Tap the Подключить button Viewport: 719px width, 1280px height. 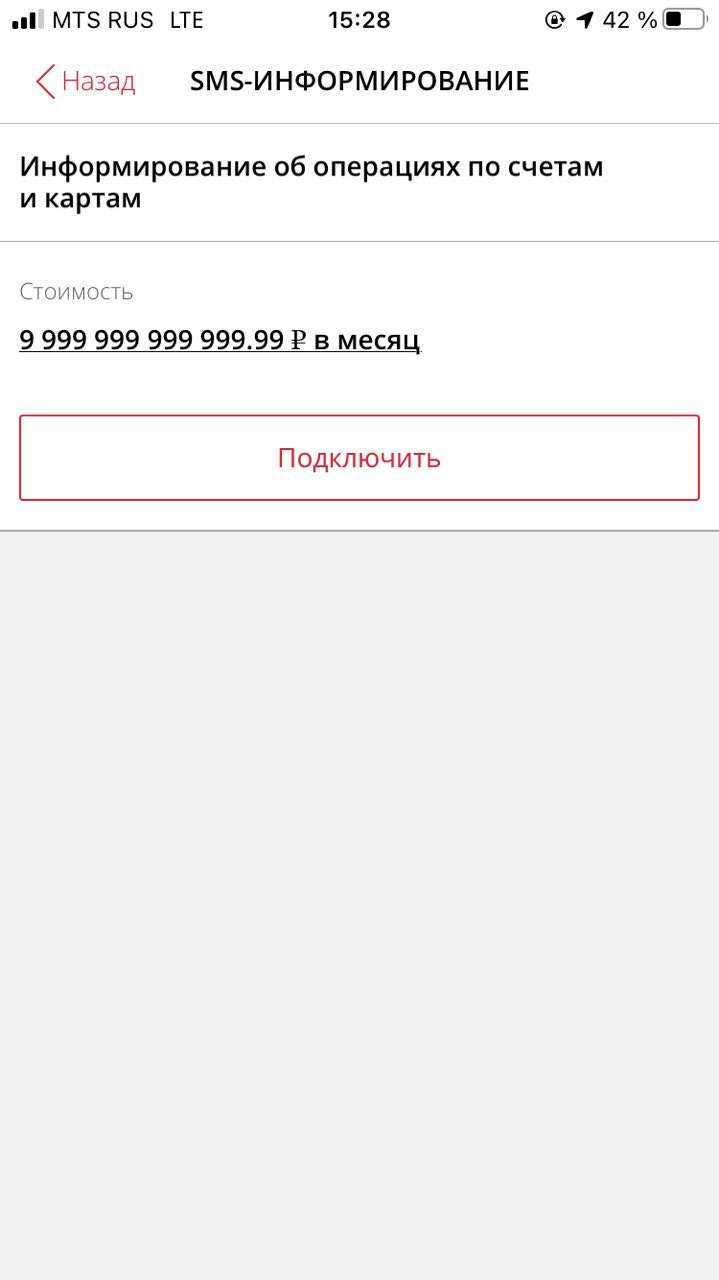click(359, 458)
